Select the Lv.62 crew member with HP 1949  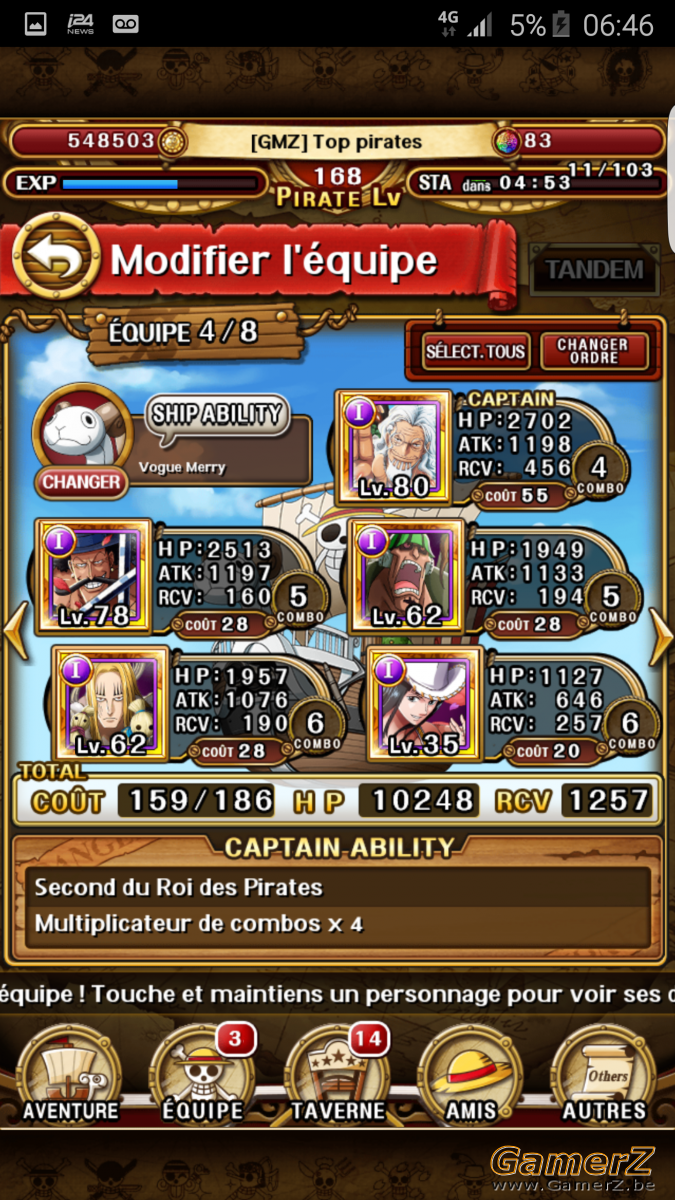(407, 575)
